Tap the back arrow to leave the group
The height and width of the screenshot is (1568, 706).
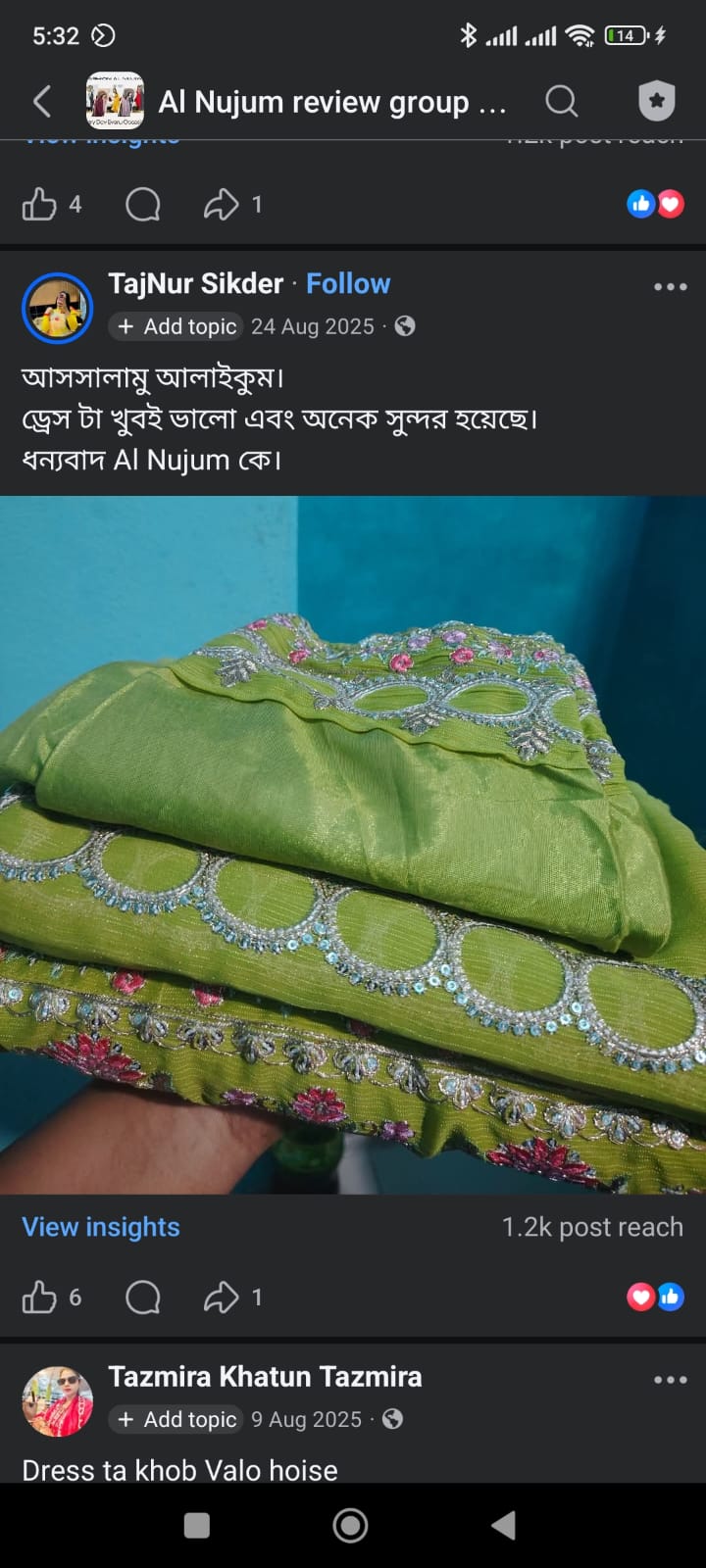(x=41, y=101)
